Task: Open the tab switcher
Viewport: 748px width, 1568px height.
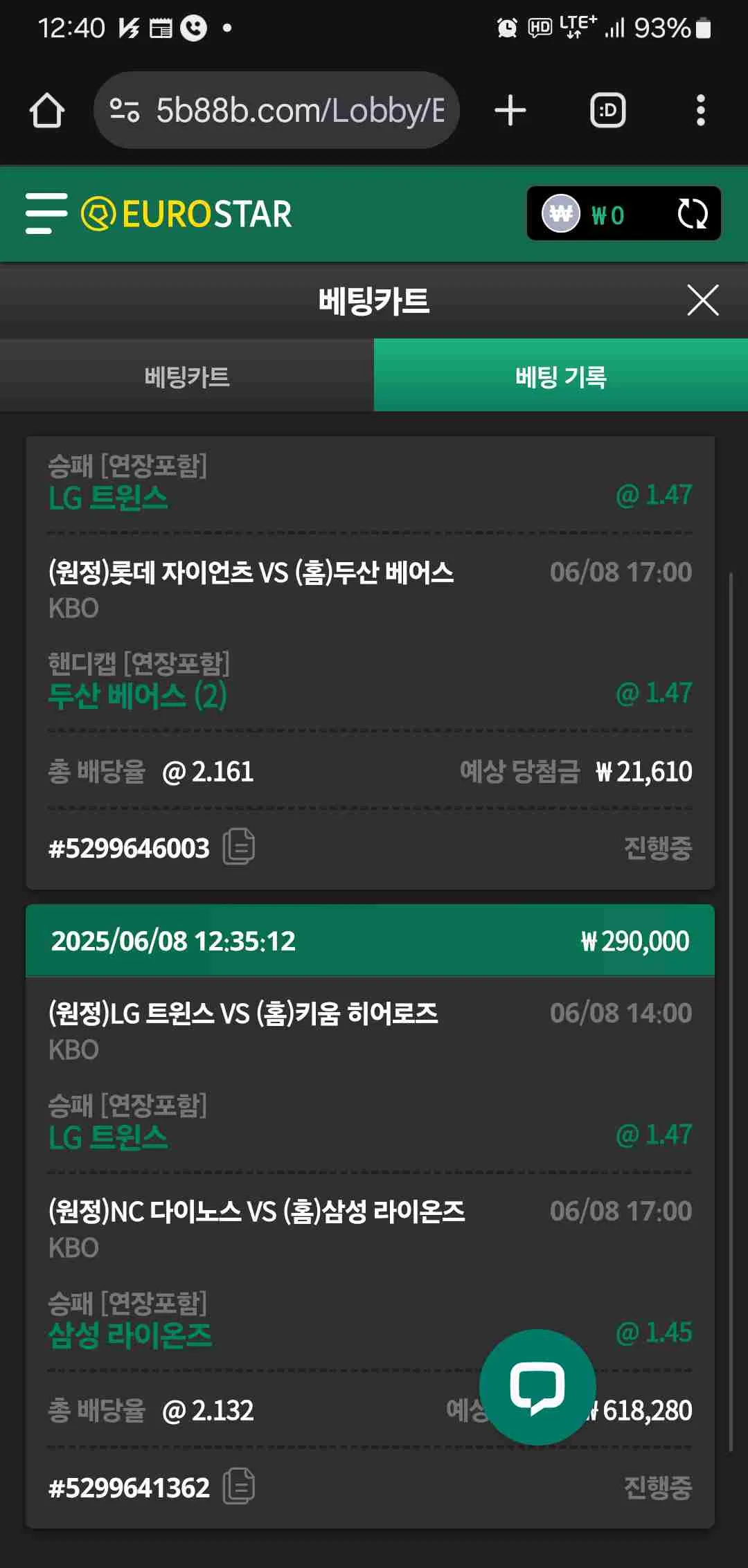Action: pos(608,111)
